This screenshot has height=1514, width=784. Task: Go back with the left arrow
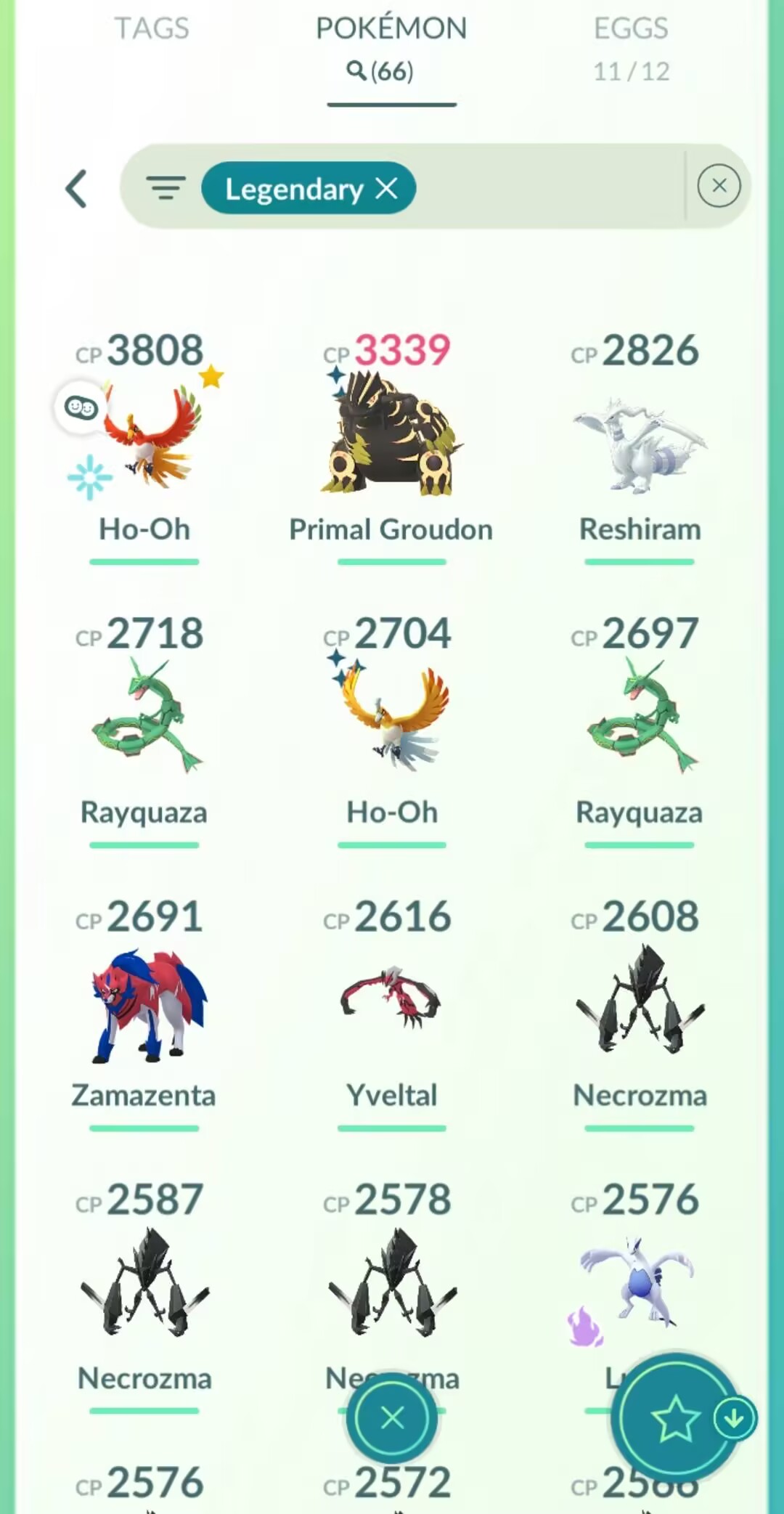coord(77,190)
